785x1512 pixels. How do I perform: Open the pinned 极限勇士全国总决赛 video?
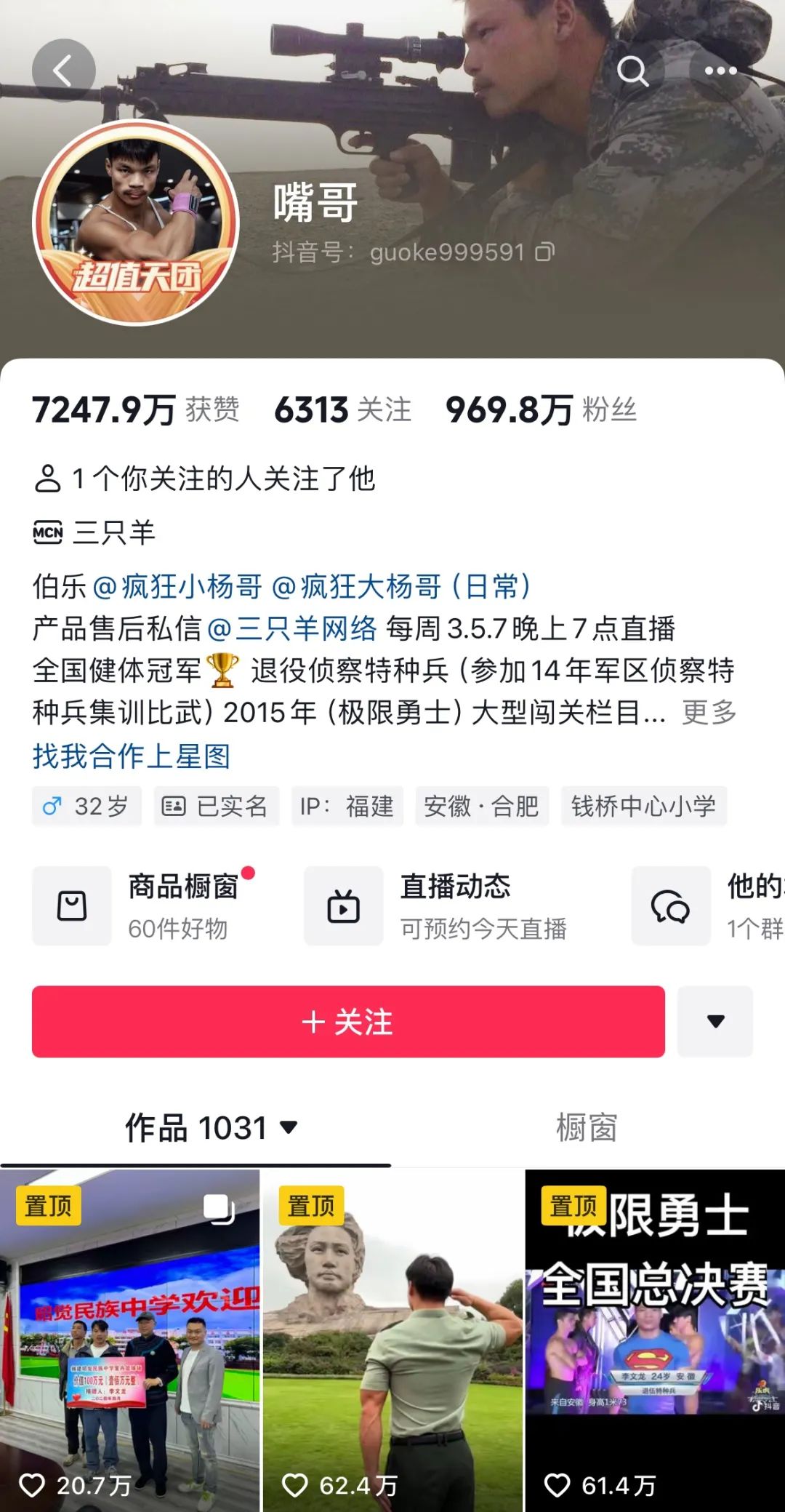(655, 1338)
